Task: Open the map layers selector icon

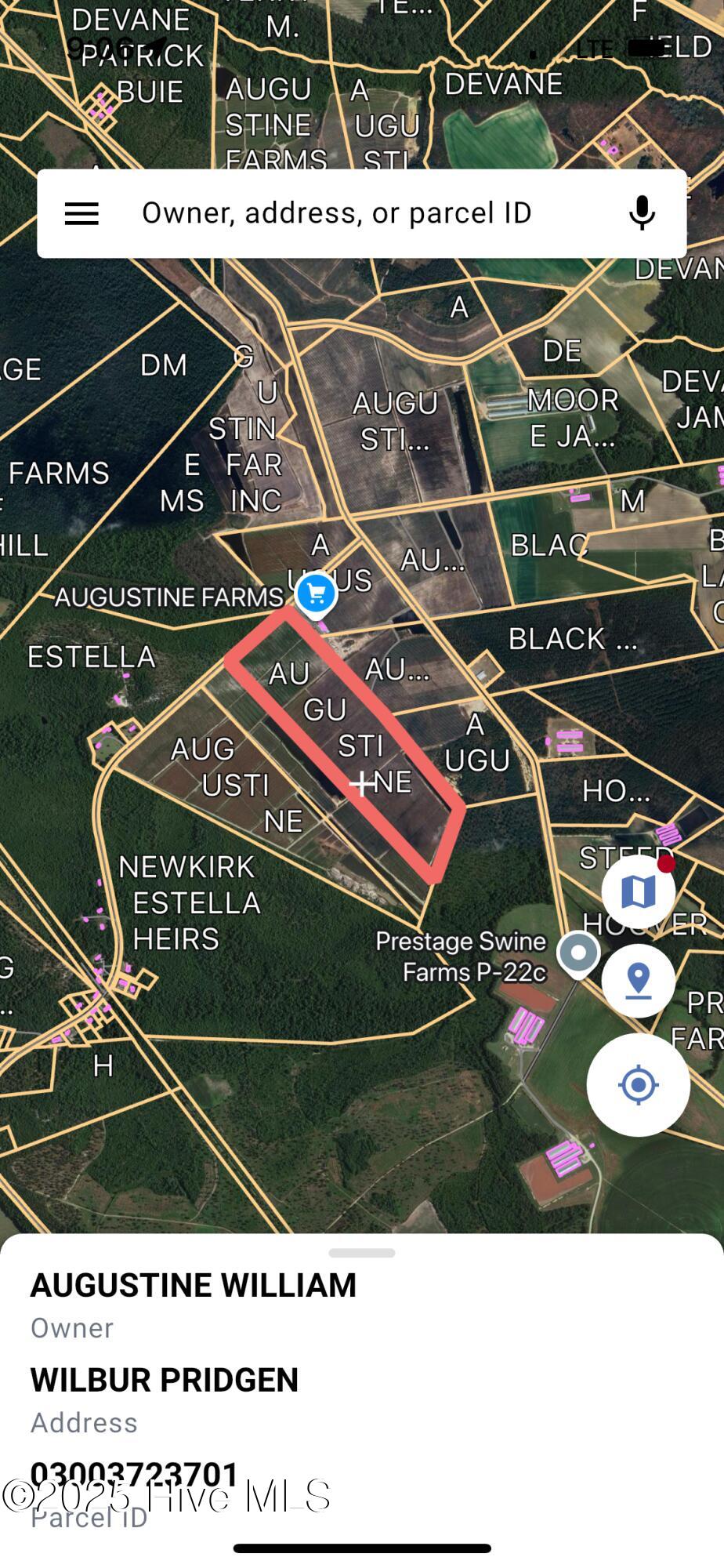Action: tap(639, 891)
